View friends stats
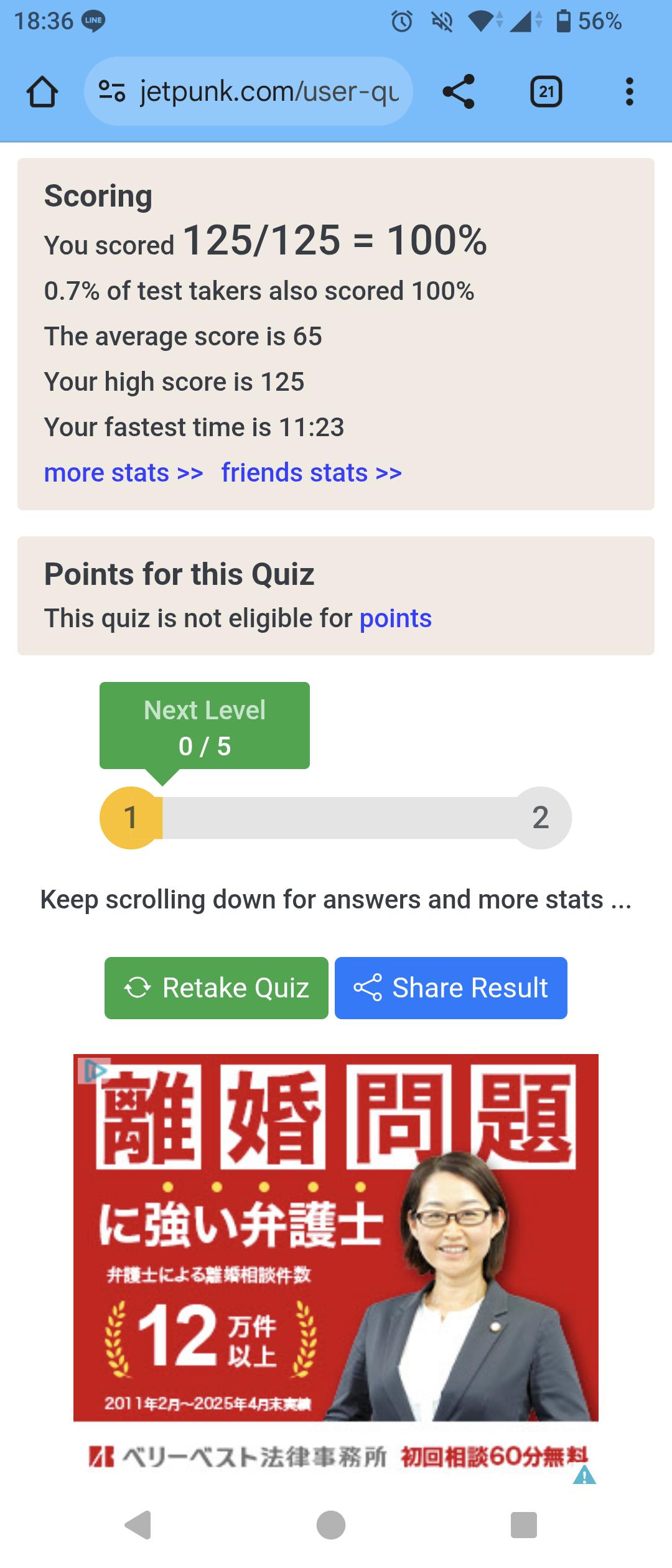The image size is (672, 1568). (x=311, y=473)
